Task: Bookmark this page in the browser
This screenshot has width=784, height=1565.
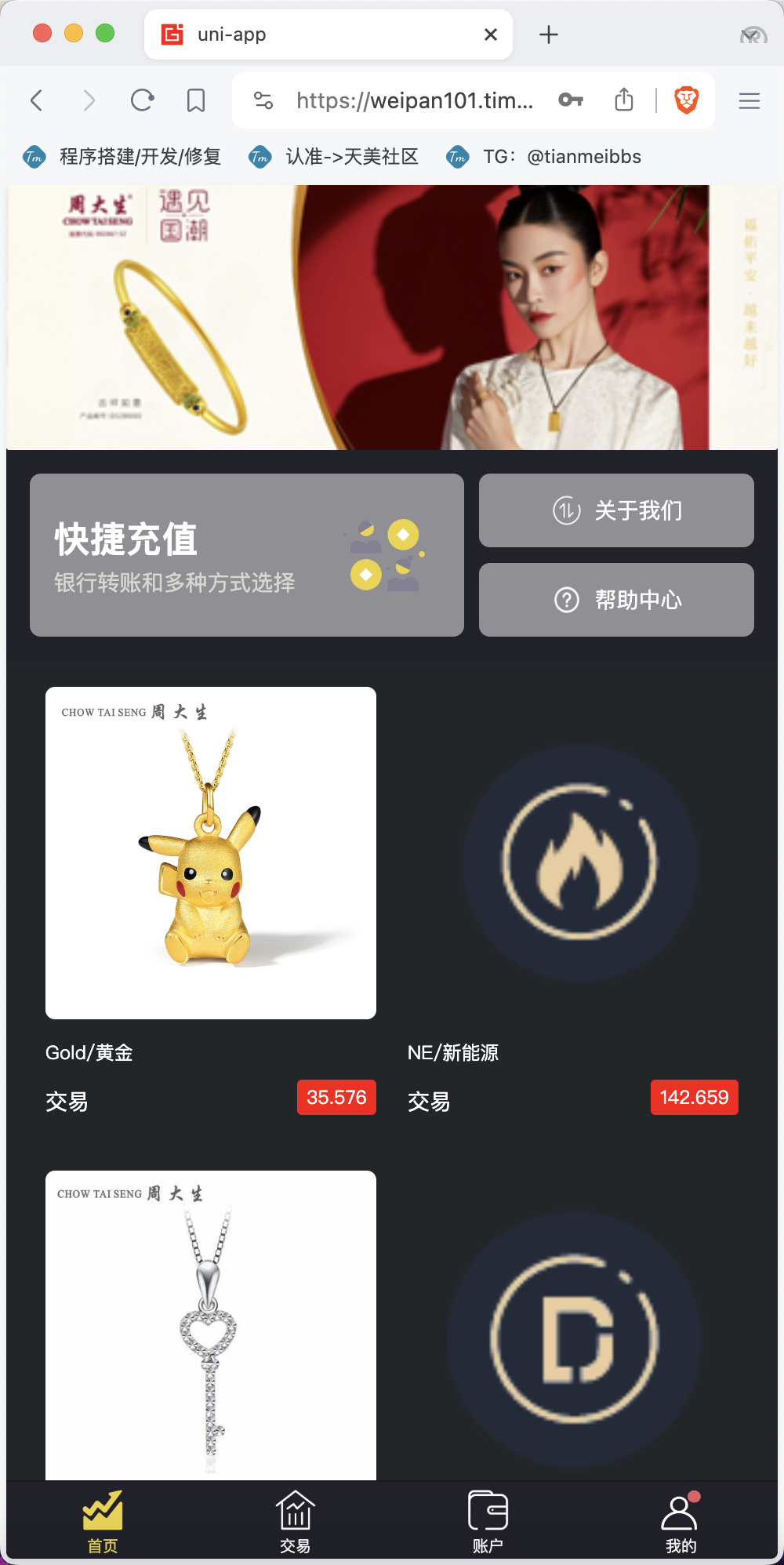Action: coord(196,100)
